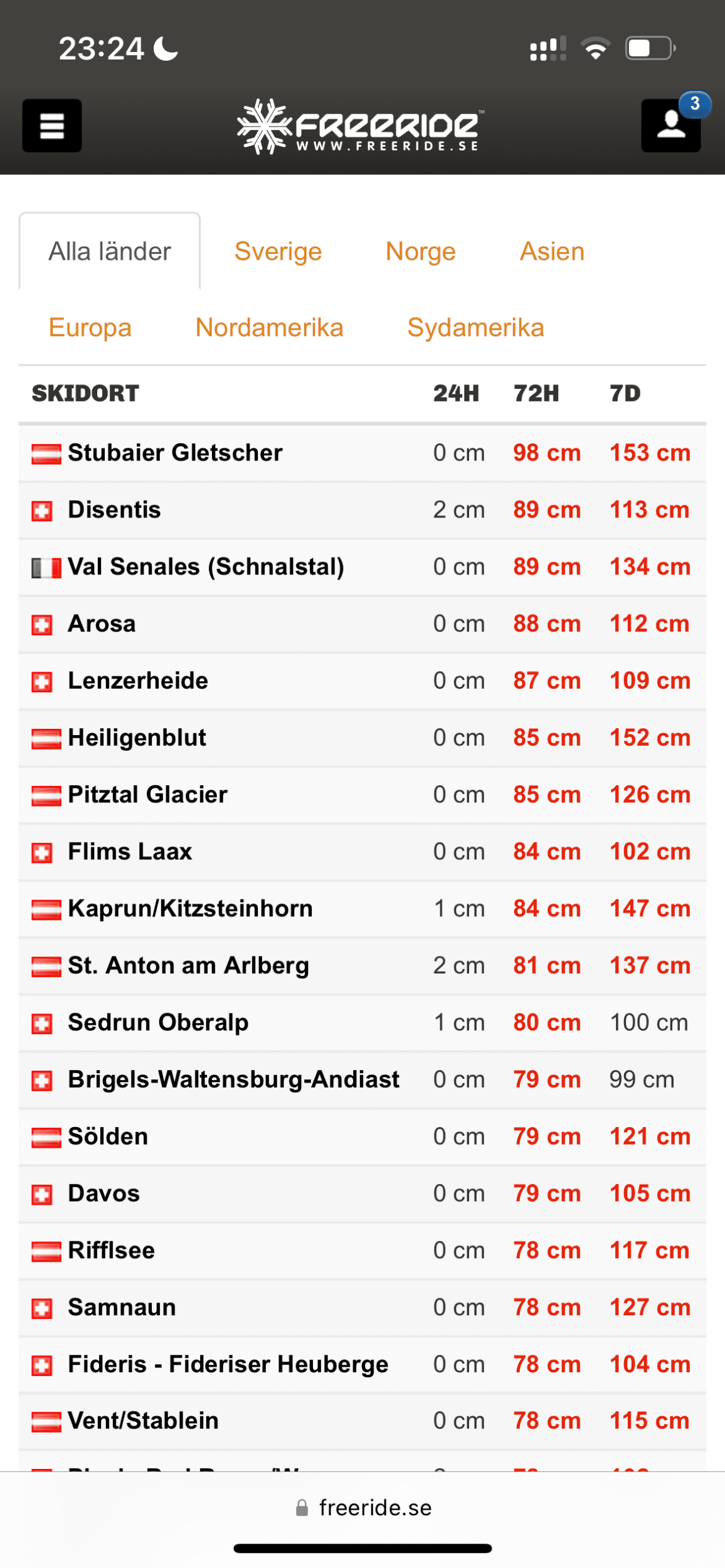Show snowfall for Asien
Image resolution: width=725 pixels, height=1568 pixels.
click(x=552, y=252)
